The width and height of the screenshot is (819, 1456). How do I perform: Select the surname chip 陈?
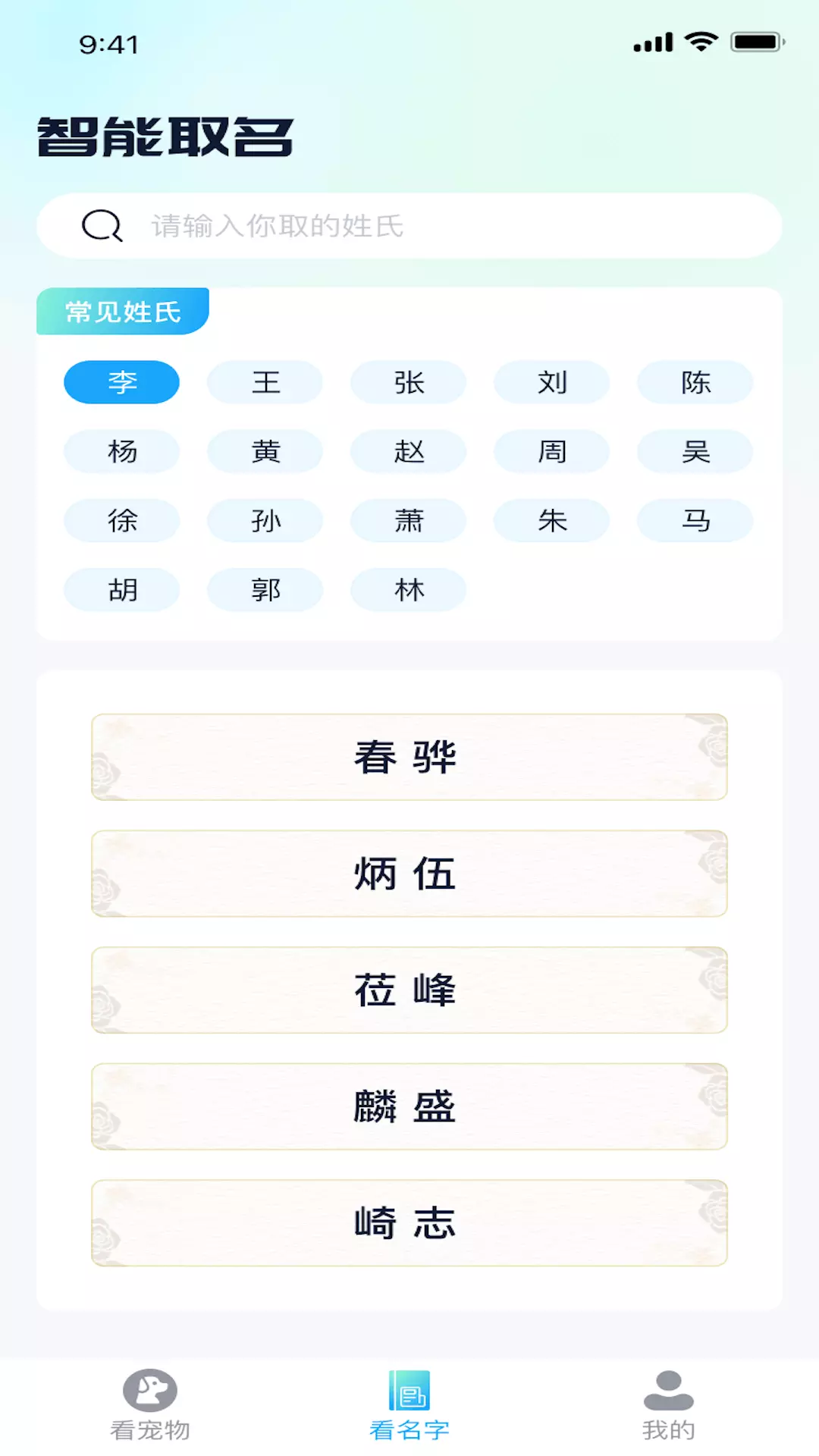[x=695, y=382]
